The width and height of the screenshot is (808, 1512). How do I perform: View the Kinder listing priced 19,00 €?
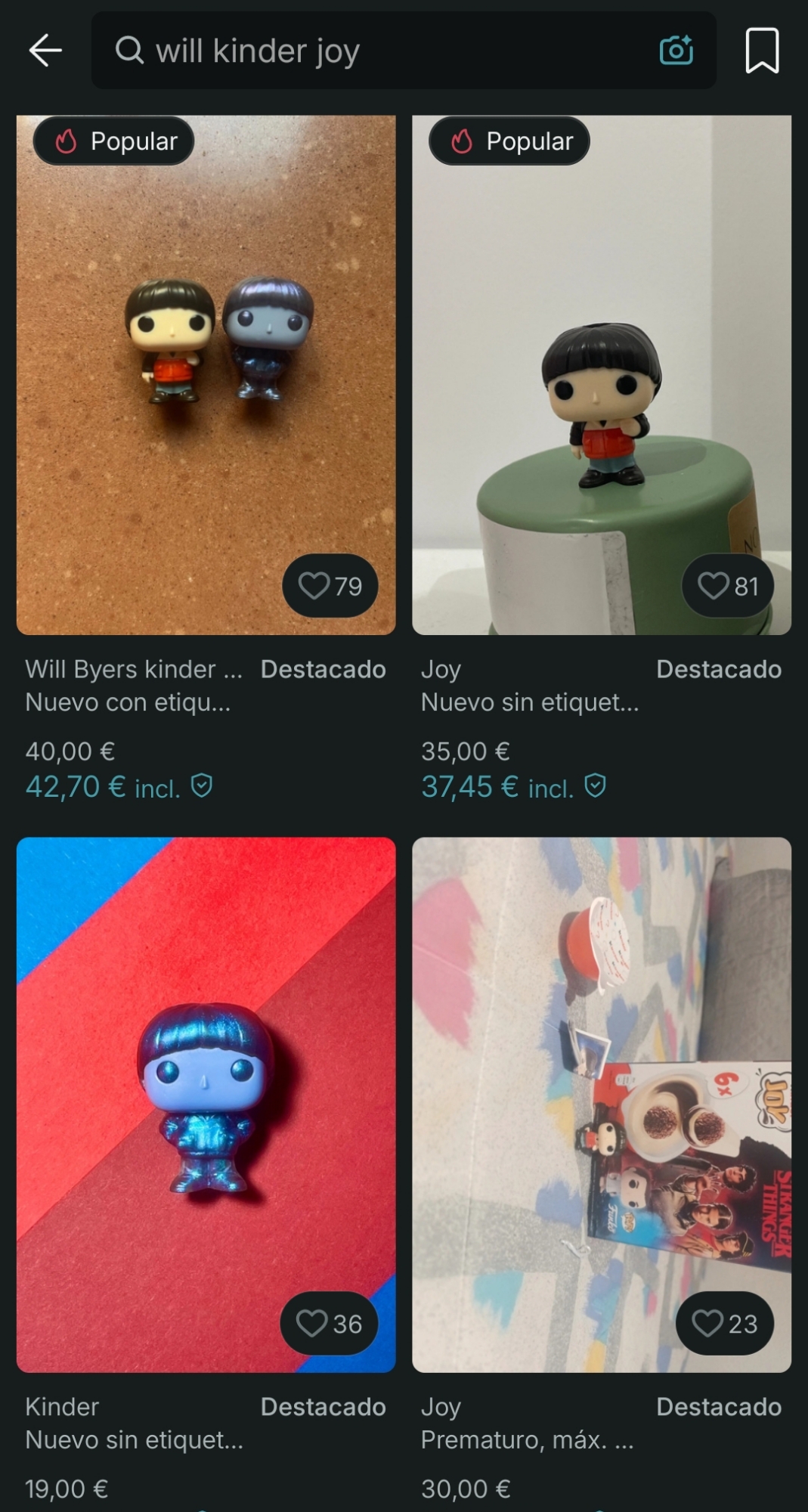pos(206,1104)
